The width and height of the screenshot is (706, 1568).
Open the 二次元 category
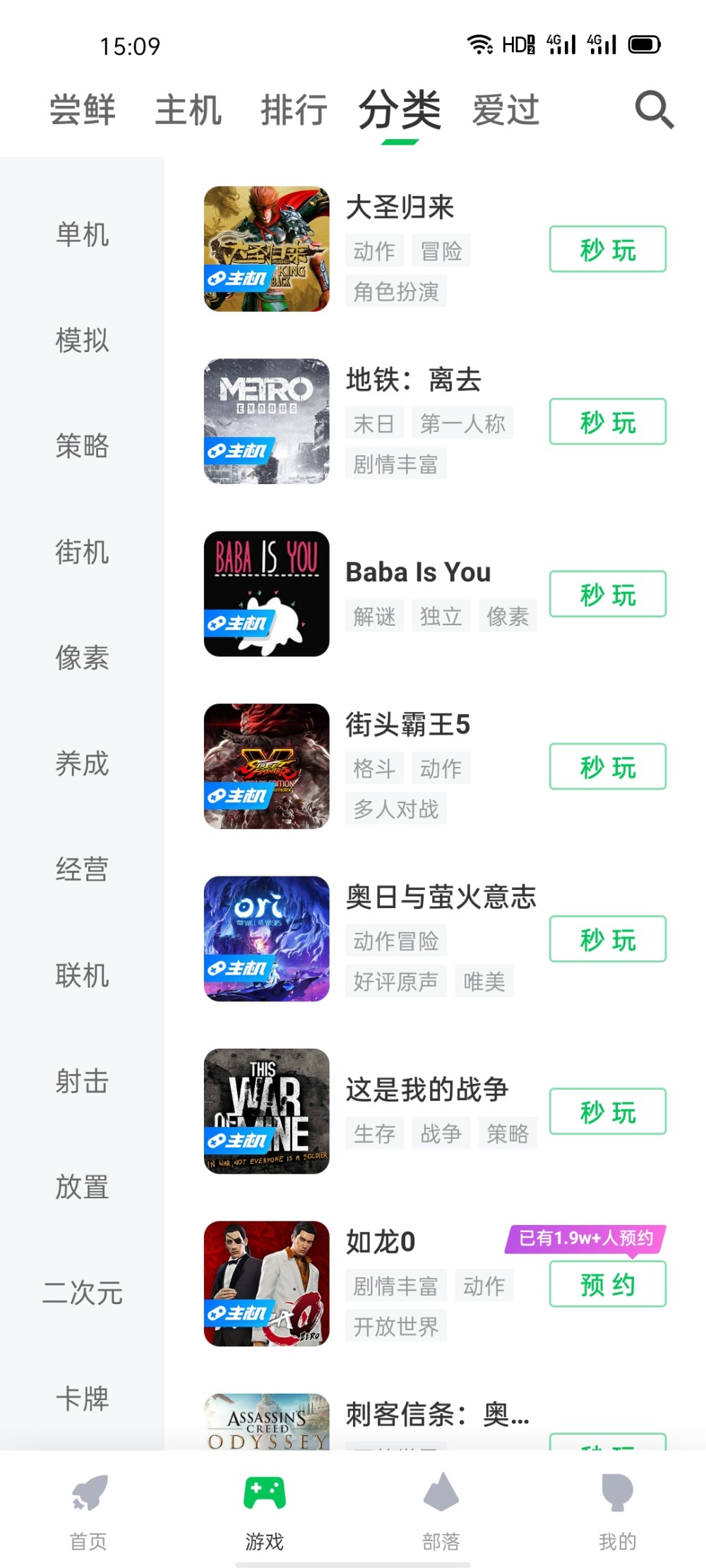pos(83,1293)
